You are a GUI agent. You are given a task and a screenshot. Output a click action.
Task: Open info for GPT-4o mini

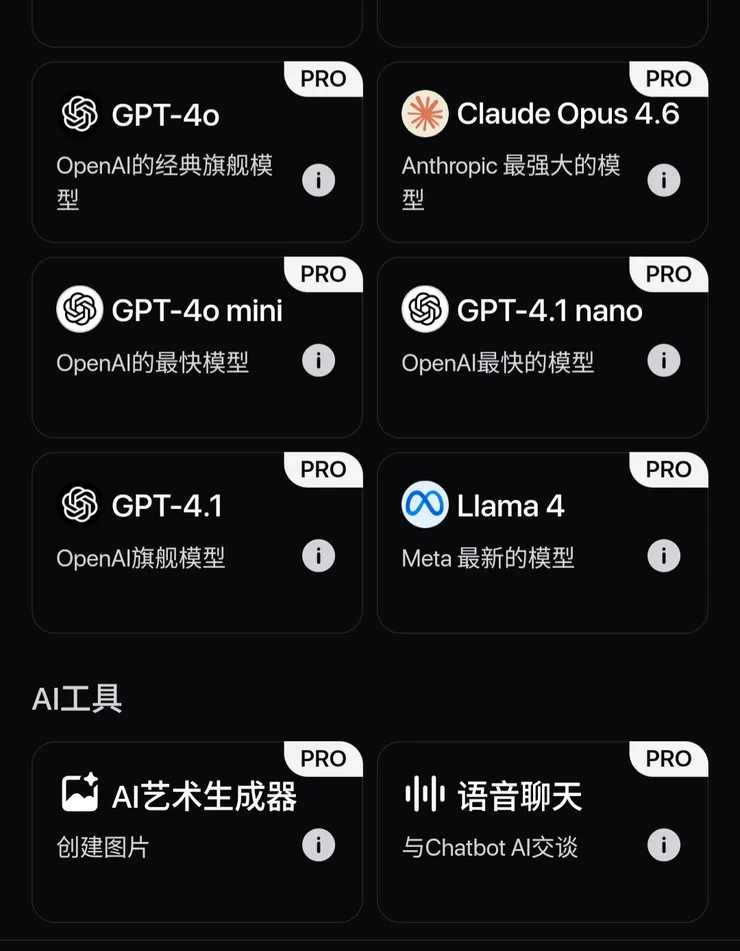tap(318, 359)
